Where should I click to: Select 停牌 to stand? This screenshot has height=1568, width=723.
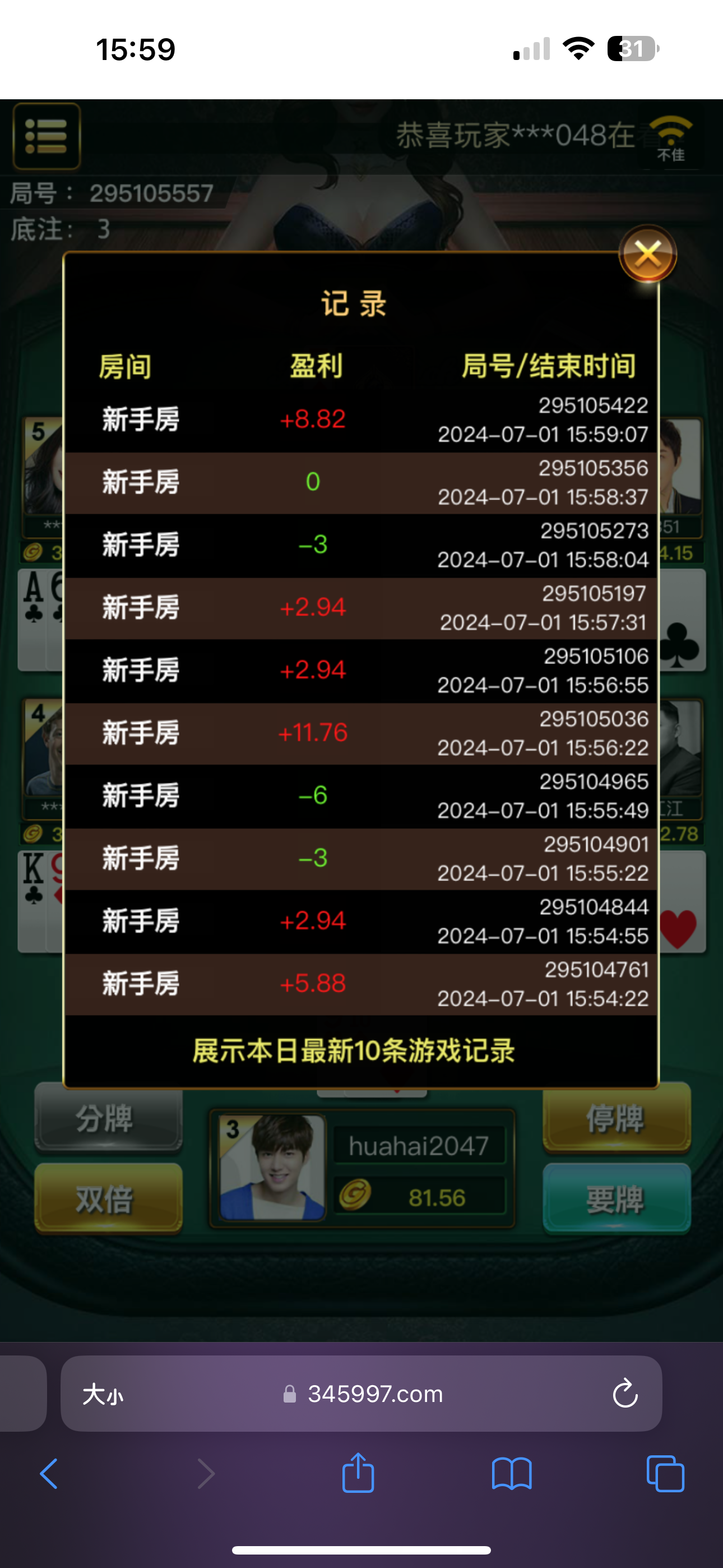(616, 1119)
